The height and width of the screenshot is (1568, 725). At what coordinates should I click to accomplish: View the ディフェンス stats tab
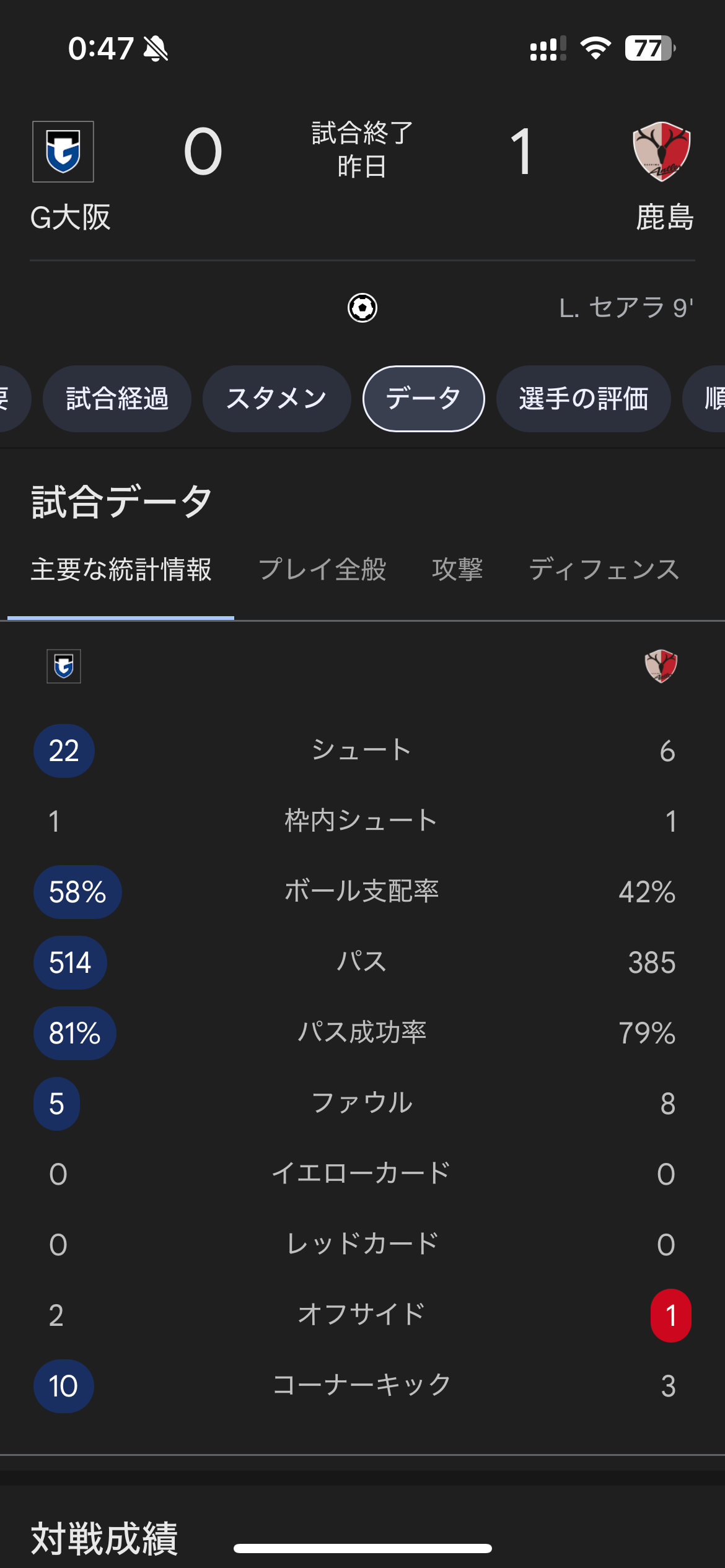tap(604, 570)
